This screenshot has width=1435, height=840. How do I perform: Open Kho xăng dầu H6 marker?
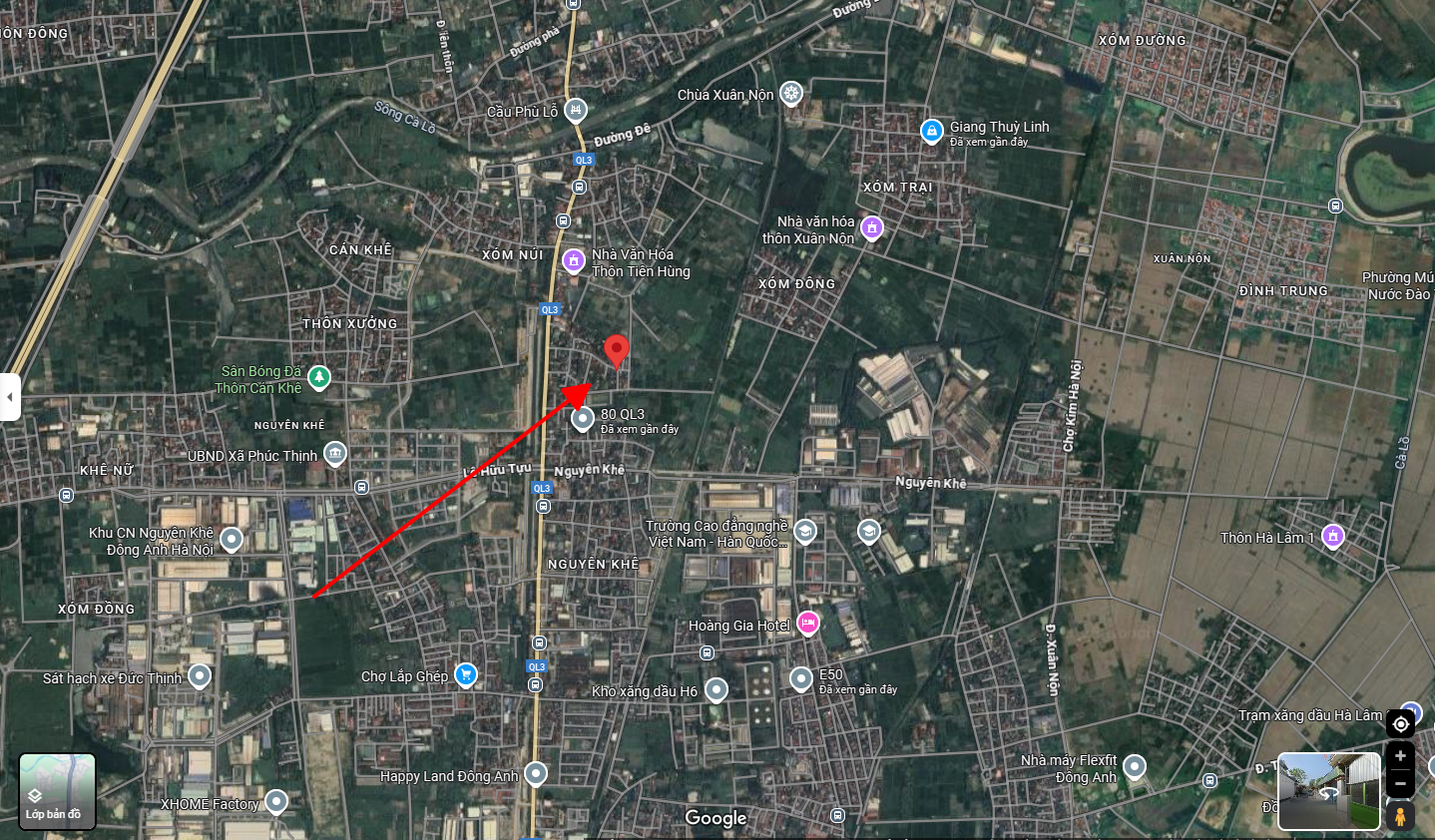[x=716, y=689]
